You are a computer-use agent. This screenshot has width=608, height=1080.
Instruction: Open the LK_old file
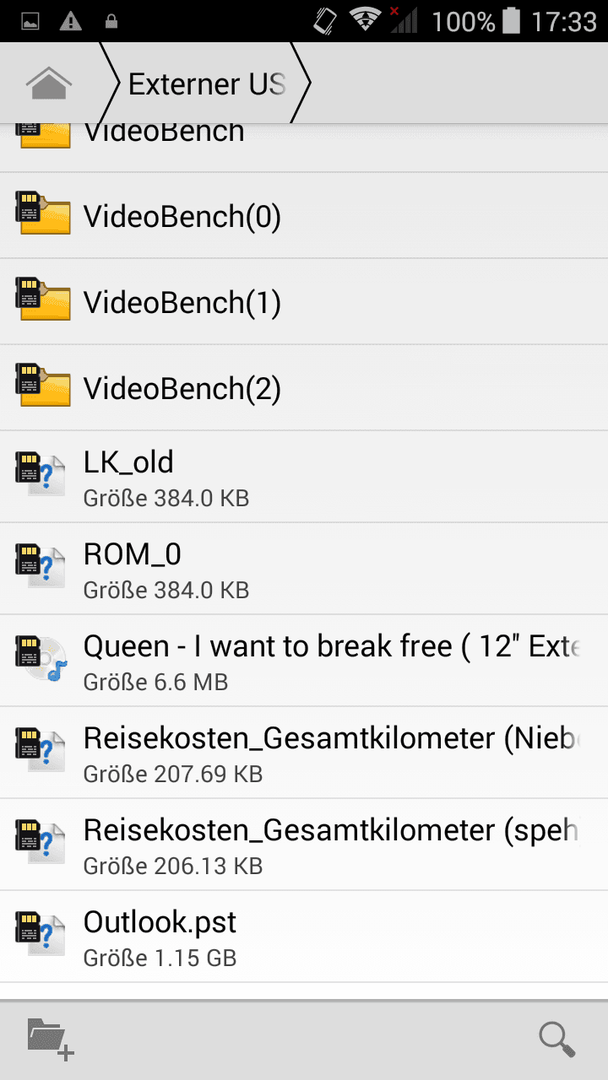[304, 477]
